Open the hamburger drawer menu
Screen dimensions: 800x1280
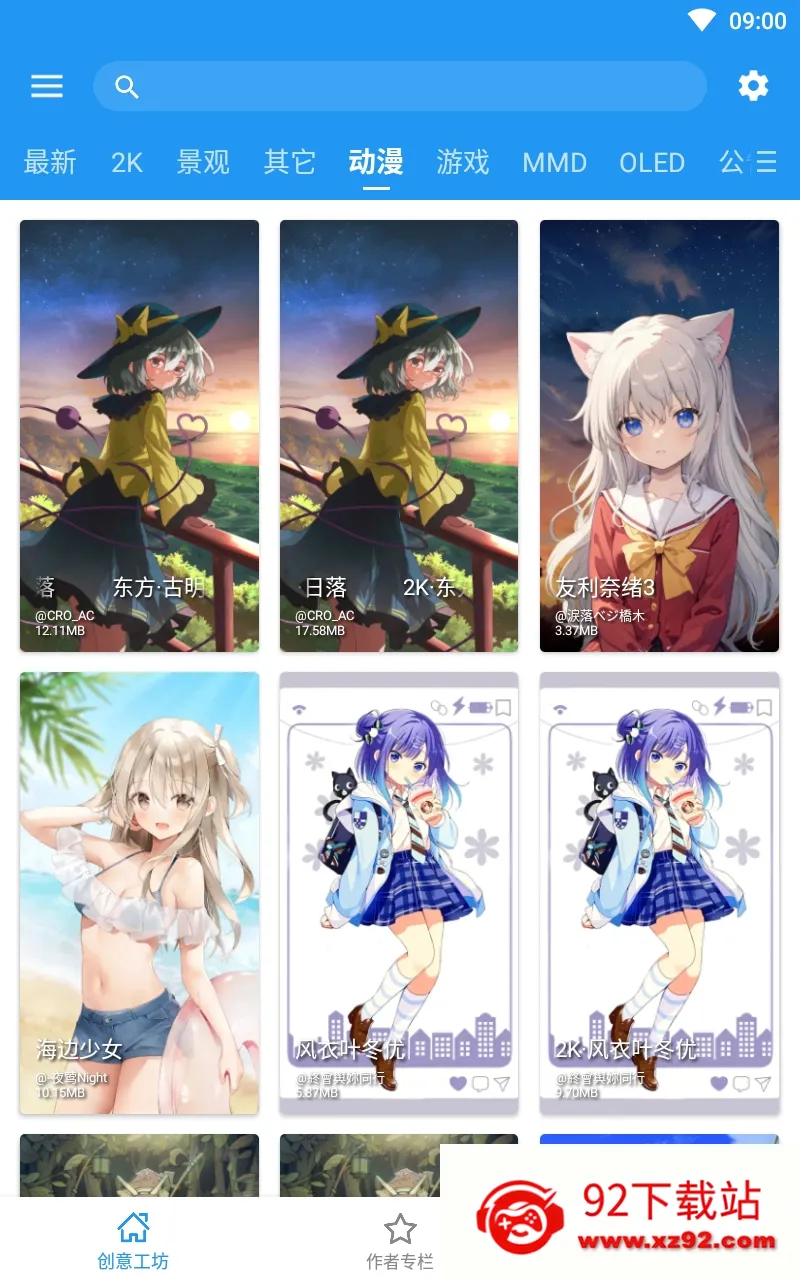(x=47, y=86)
